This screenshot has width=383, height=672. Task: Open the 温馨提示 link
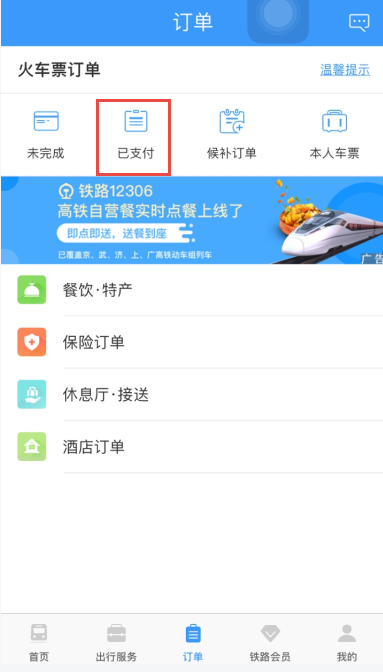click(345, 70)
